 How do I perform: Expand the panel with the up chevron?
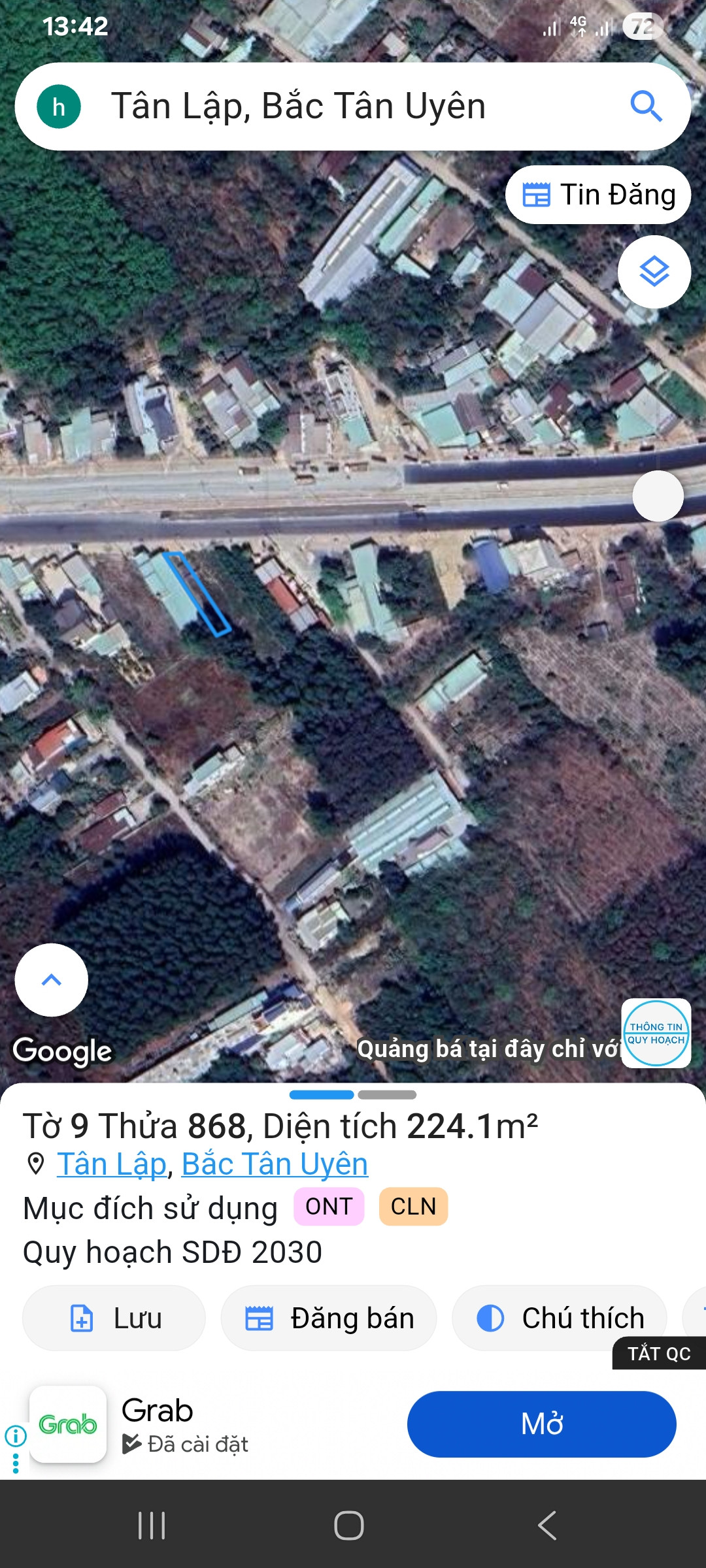point(52,979)
